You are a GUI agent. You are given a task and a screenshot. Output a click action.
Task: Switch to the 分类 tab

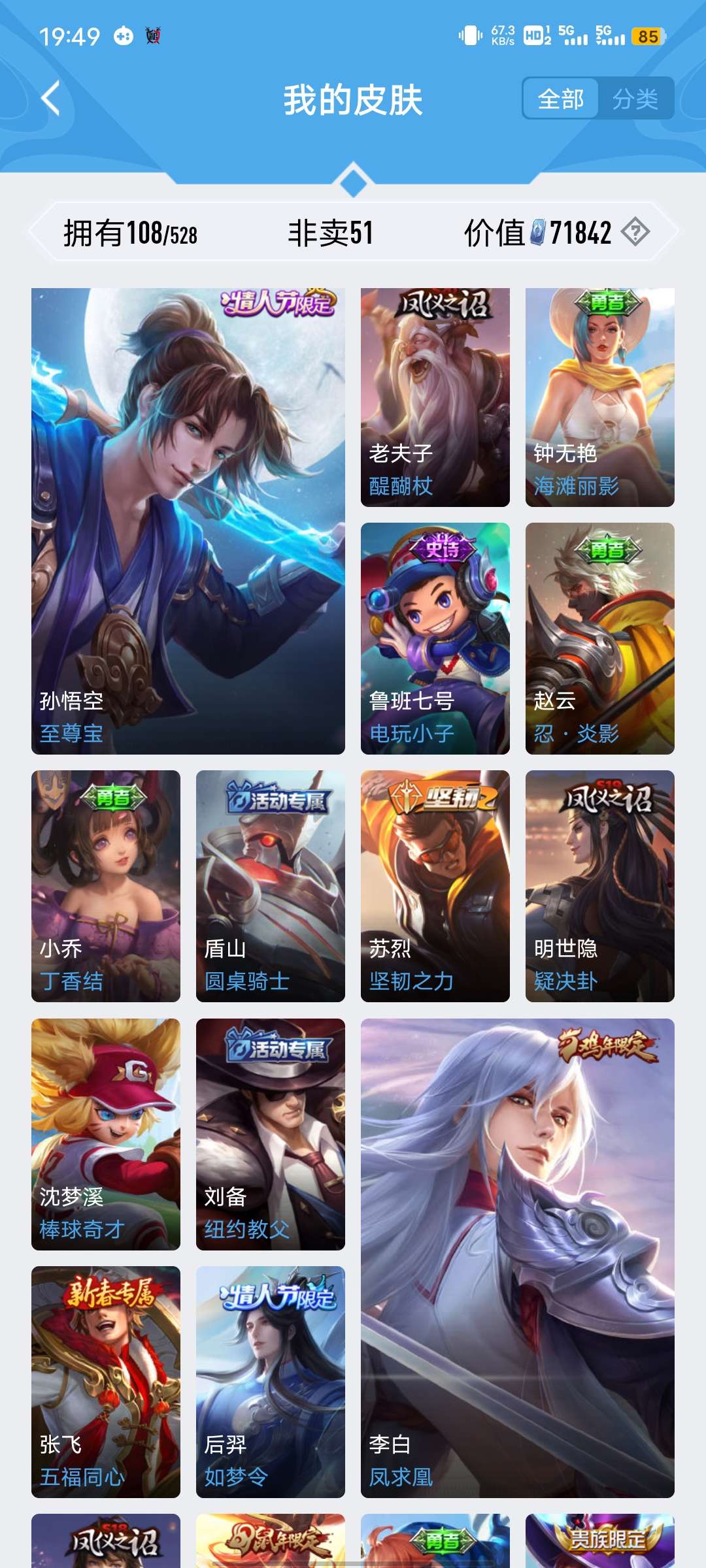coord(635,99)
